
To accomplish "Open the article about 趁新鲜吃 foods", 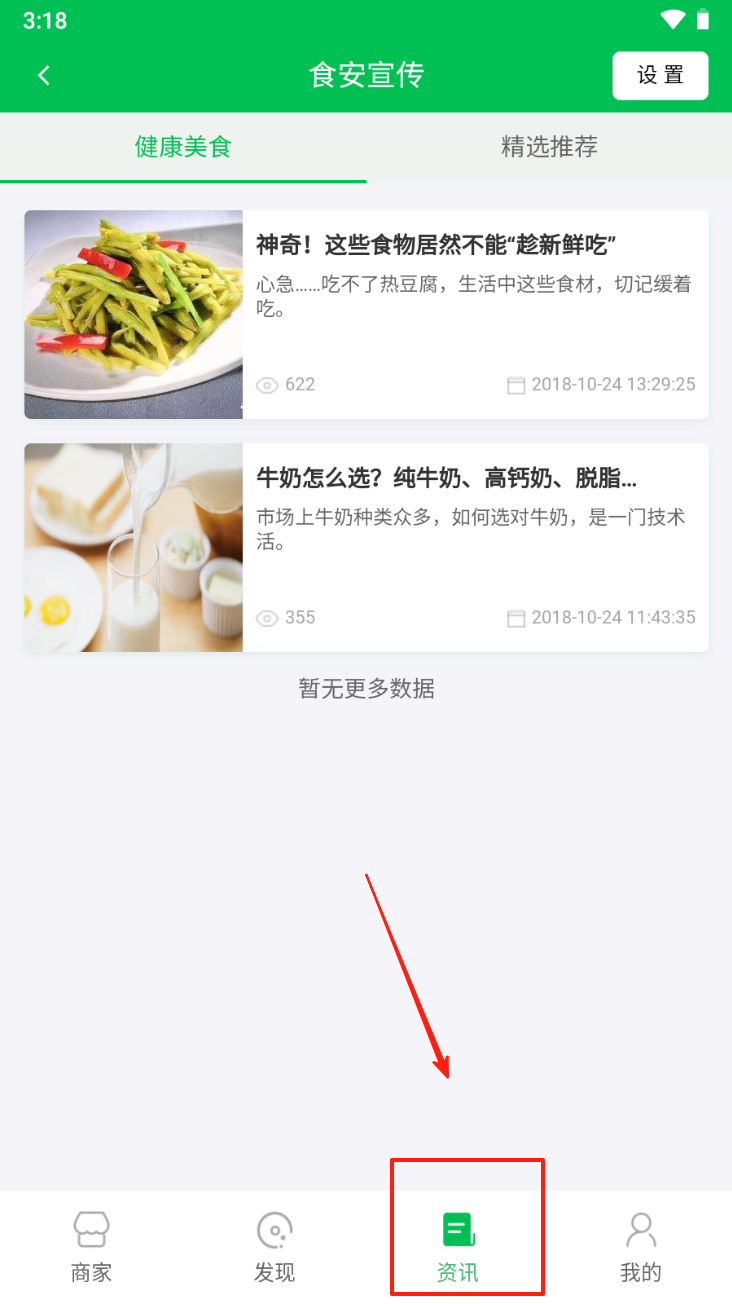I will pyautogui.click(x=366, y=314).
